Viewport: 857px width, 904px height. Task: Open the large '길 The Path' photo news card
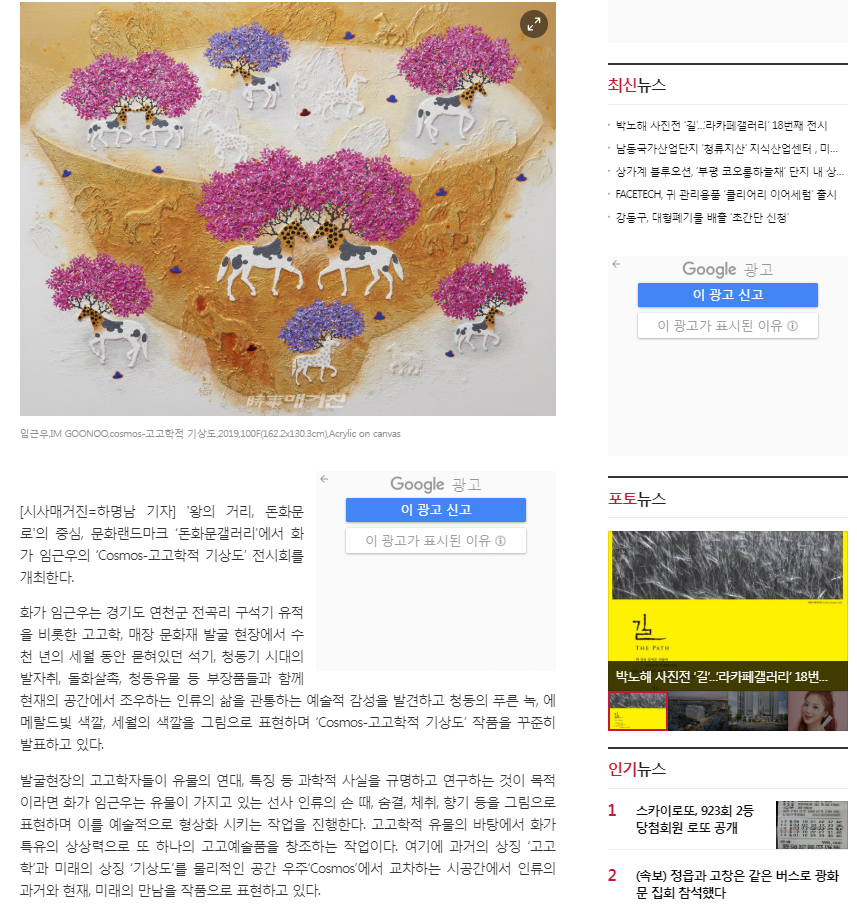pos(727,610)
